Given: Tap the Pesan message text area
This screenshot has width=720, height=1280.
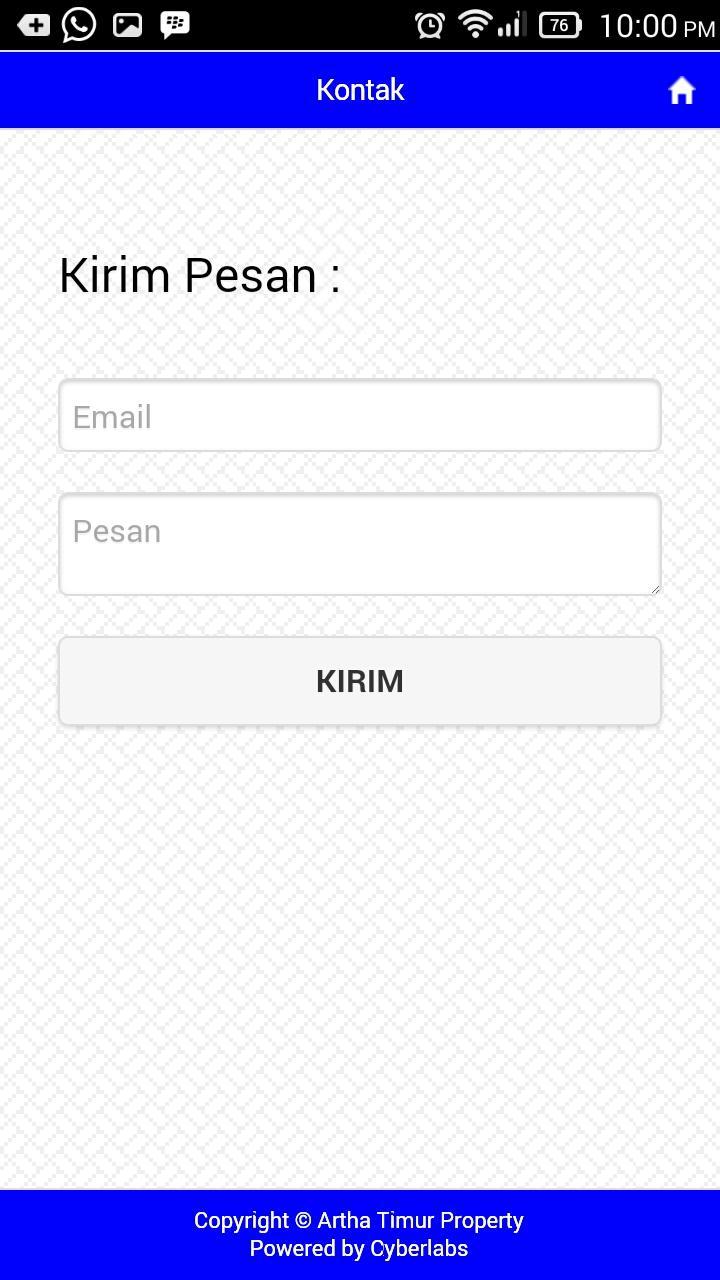Looking at the screenshot, I should pyautogui.click(x=360, y=544).
